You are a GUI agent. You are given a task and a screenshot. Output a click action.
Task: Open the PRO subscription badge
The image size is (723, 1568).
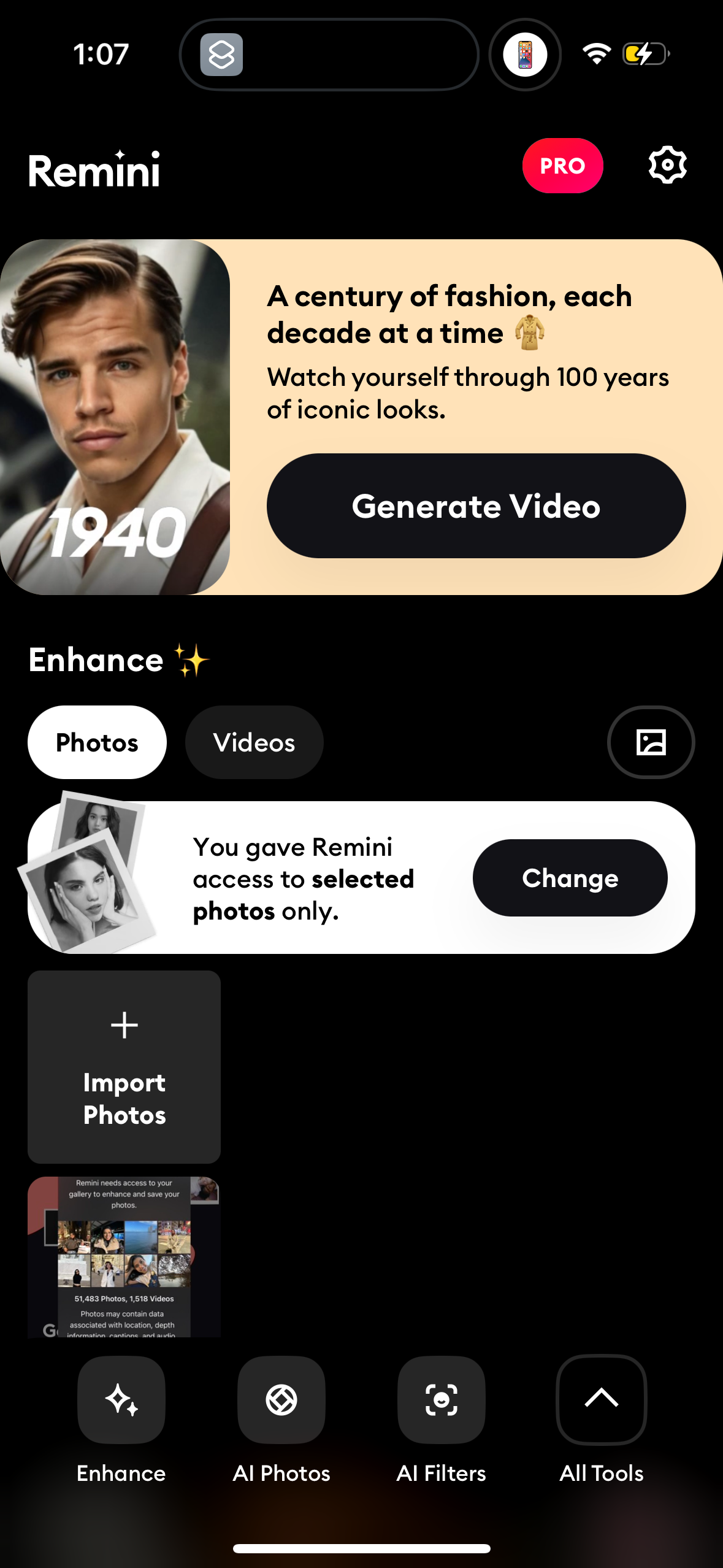point(562,165)
